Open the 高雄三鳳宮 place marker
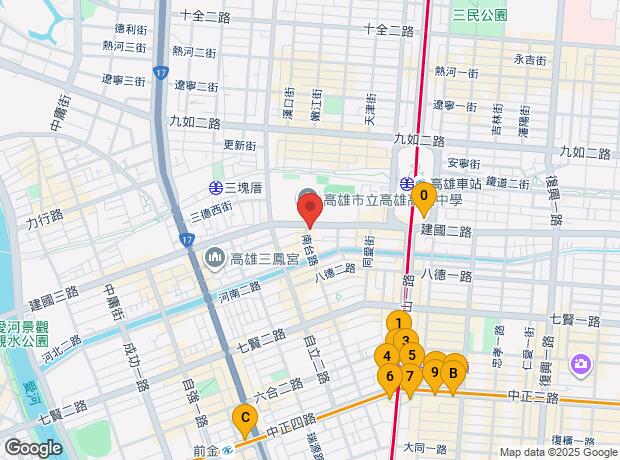 pos(215,260)
